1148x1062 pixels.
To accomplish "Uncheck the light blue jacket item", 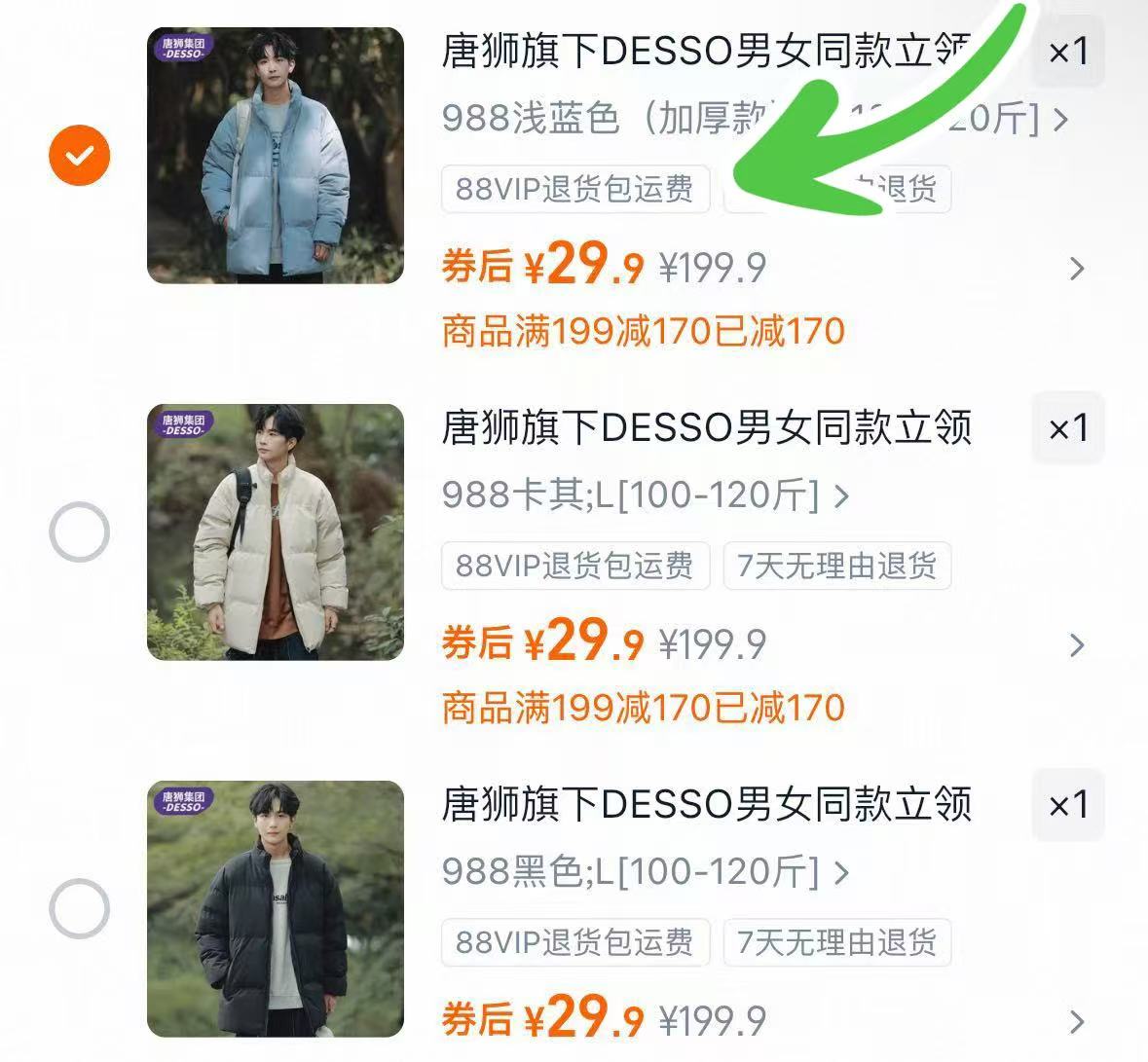I will 80,155.
